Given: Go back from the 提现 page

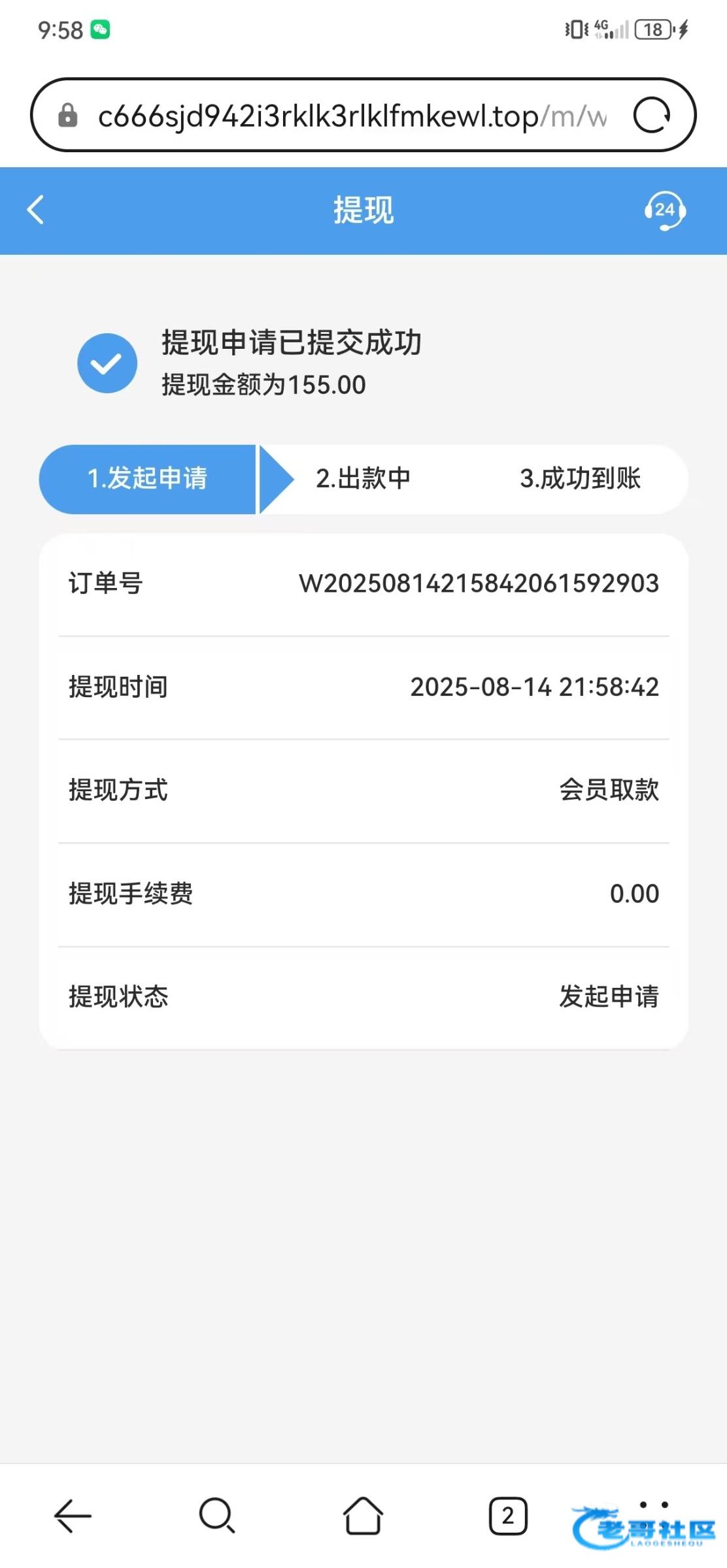Looking at the screenshot, I should 36,210.
